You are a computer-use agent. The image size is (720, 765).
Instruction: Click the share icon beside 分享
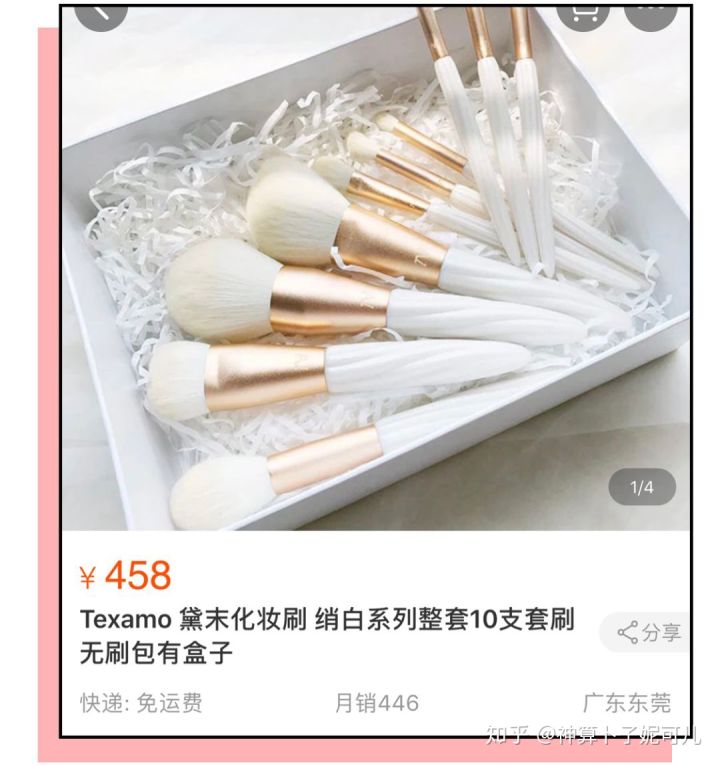tap(627, 630)
